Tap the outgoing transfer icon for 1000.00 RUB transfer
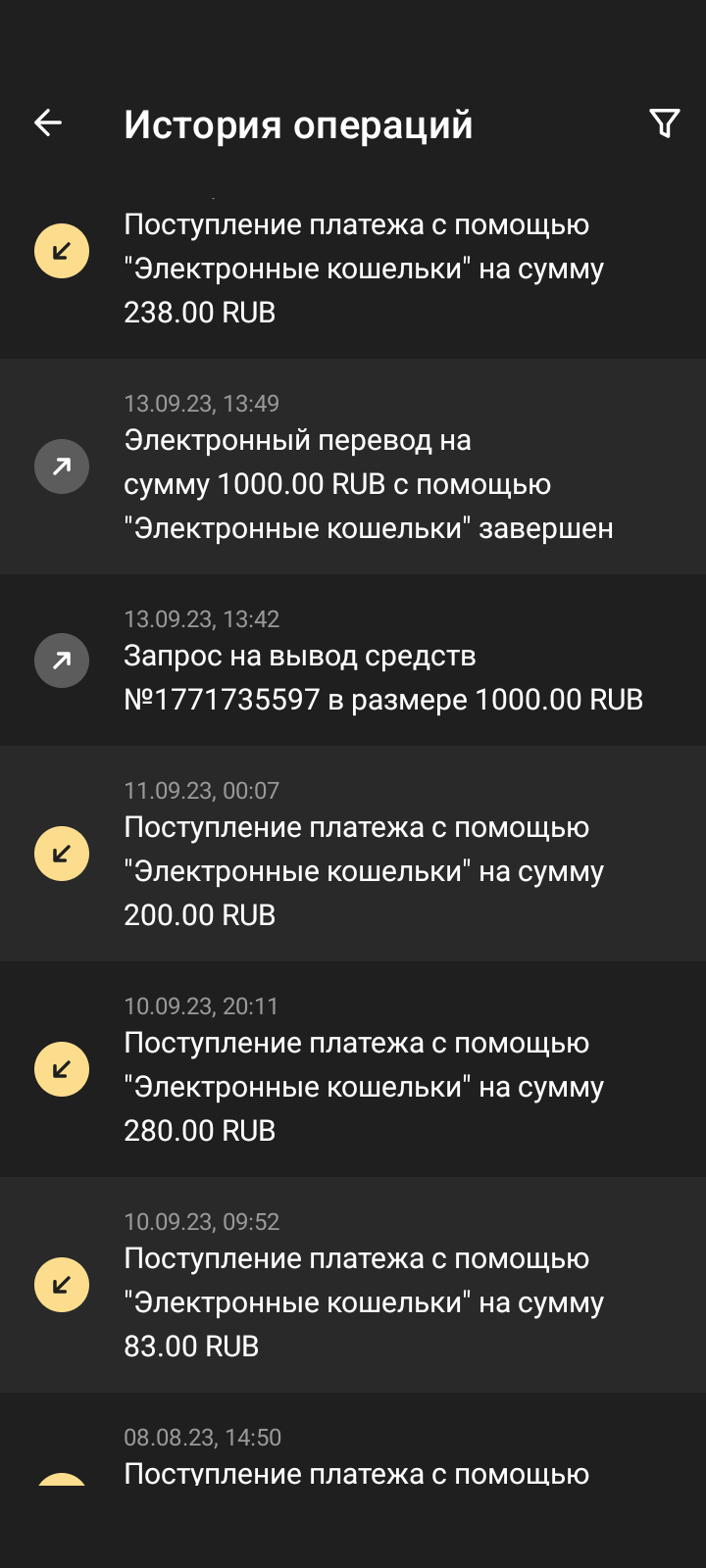The image size is (706, 1568). pyautogui.click(x=62, y=466)
